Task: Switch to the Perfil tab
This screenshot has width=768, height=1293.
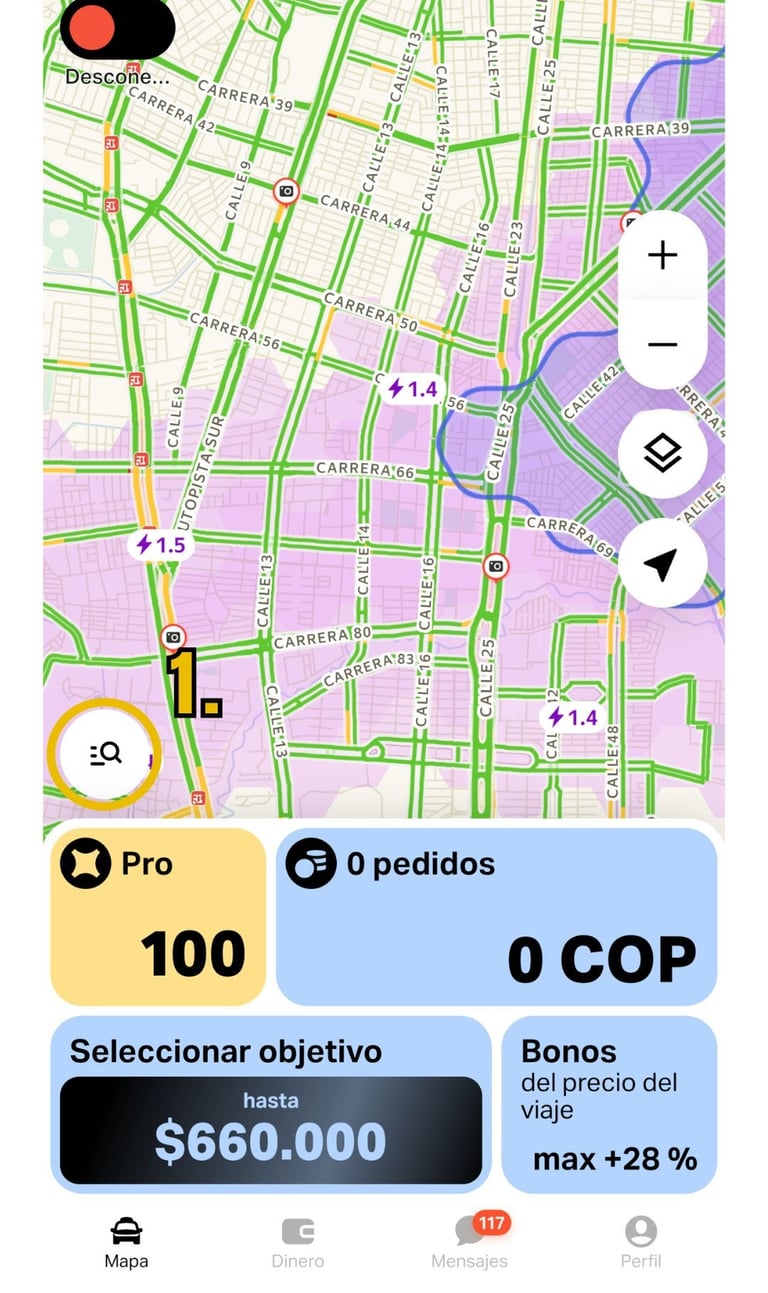Action: point(640,1243)
